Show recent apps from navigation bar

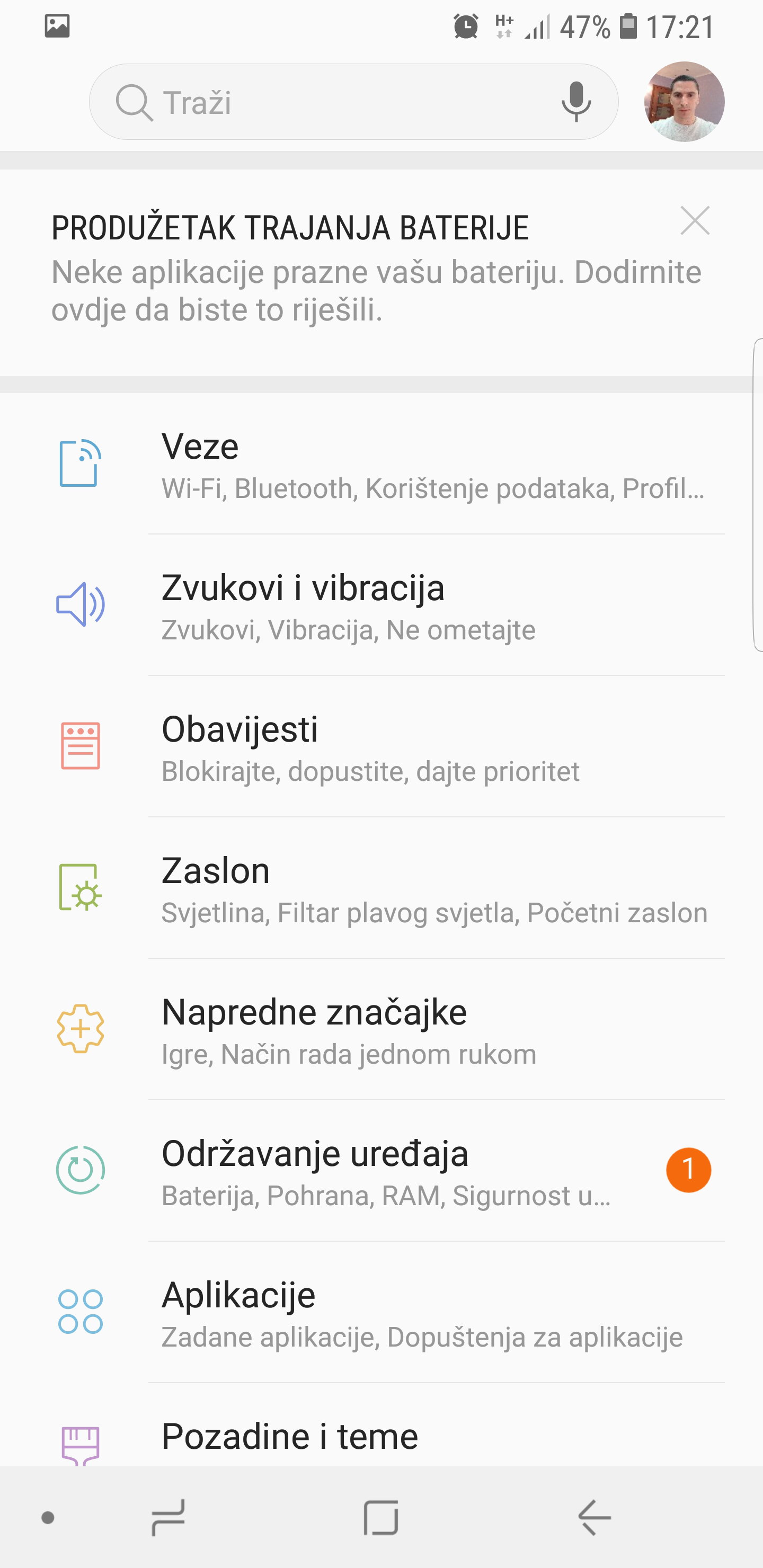[x=168, y=1518]
